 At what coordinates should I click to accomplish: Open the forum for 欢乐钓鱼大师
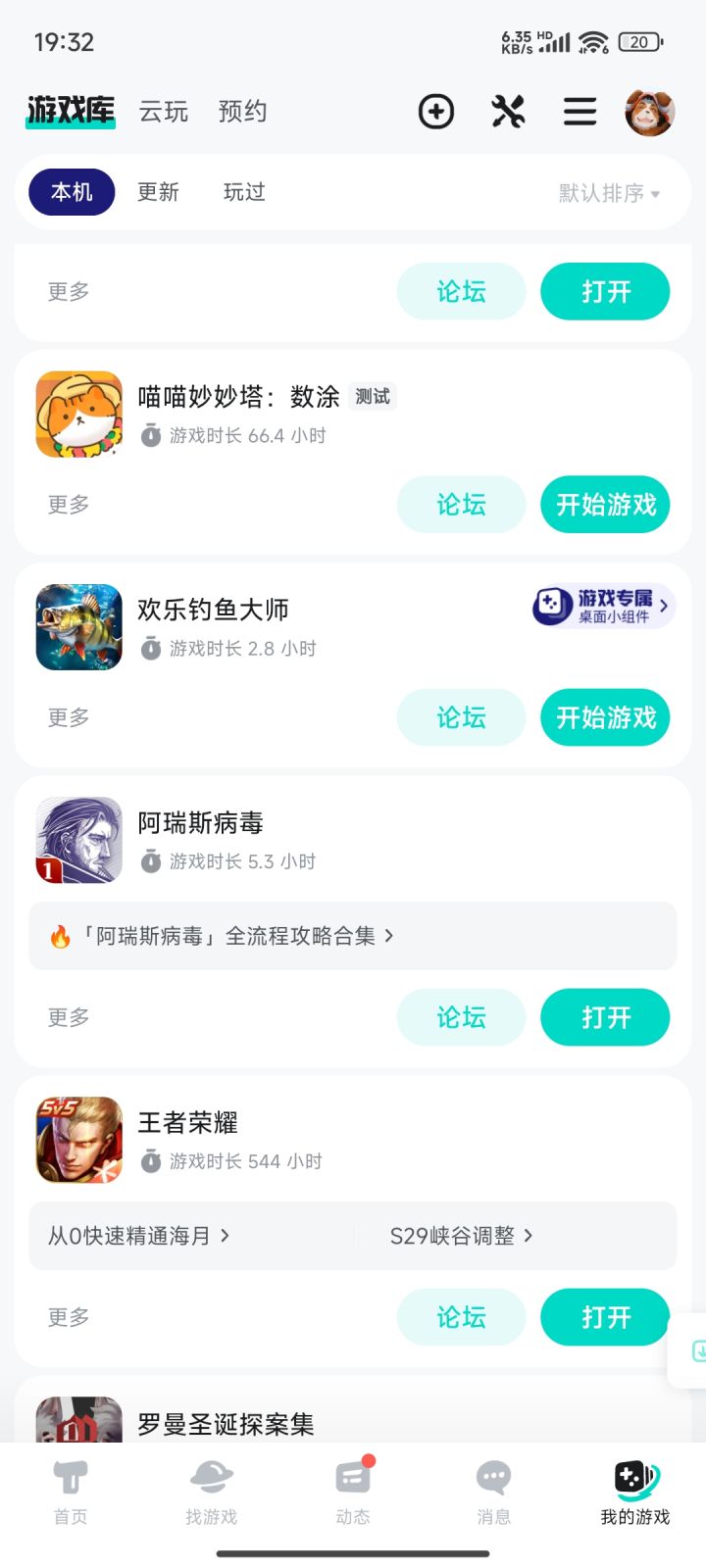(461, 717)
